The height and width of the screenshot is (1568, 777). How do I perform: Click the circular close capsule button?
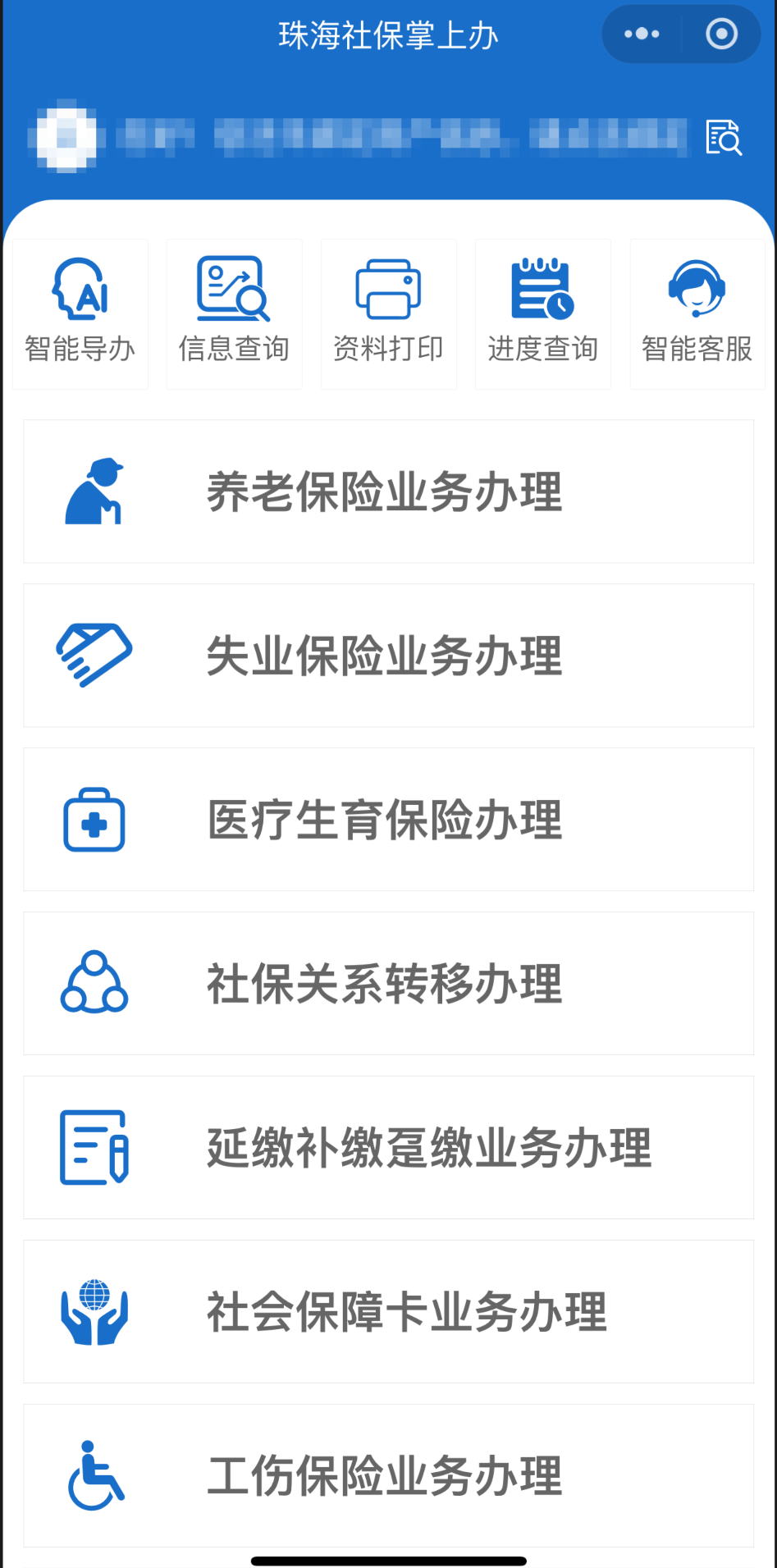coord(720,34)
